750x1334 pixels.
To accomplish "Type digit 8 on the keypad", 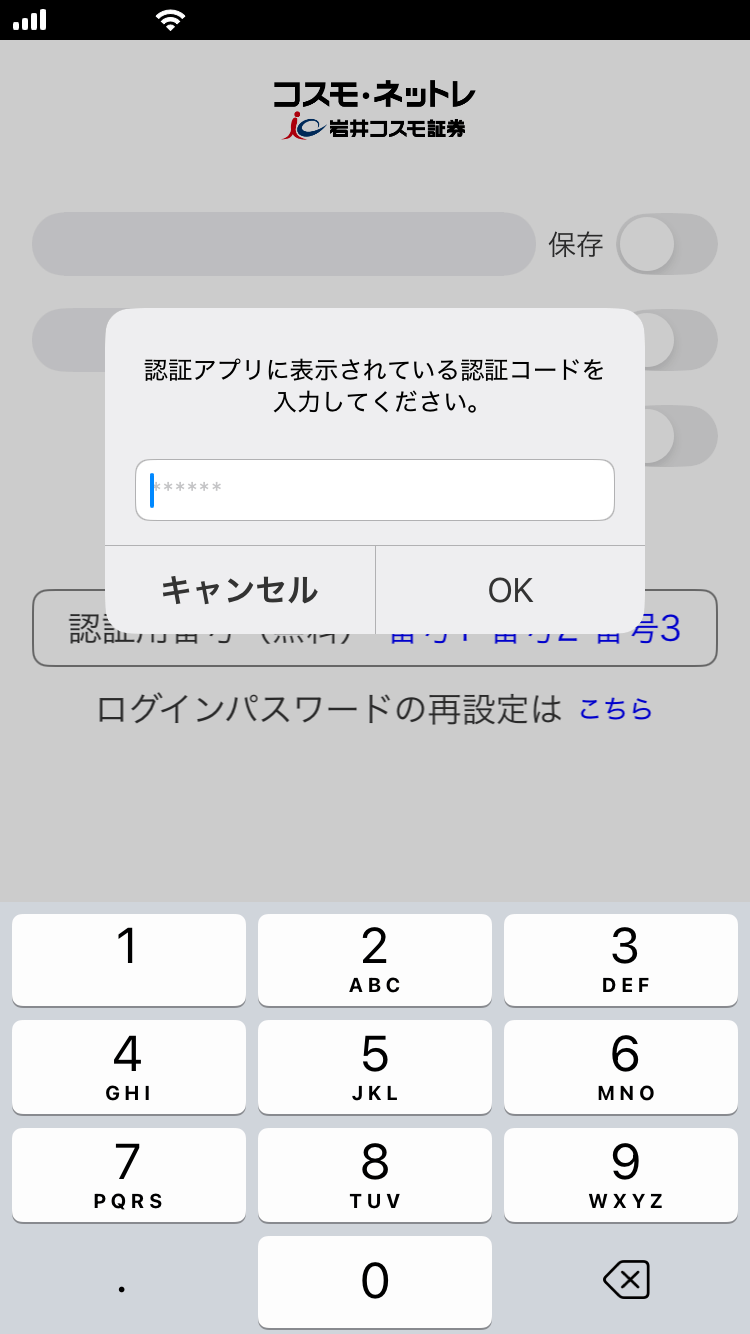I will [x=375, y=1174].
